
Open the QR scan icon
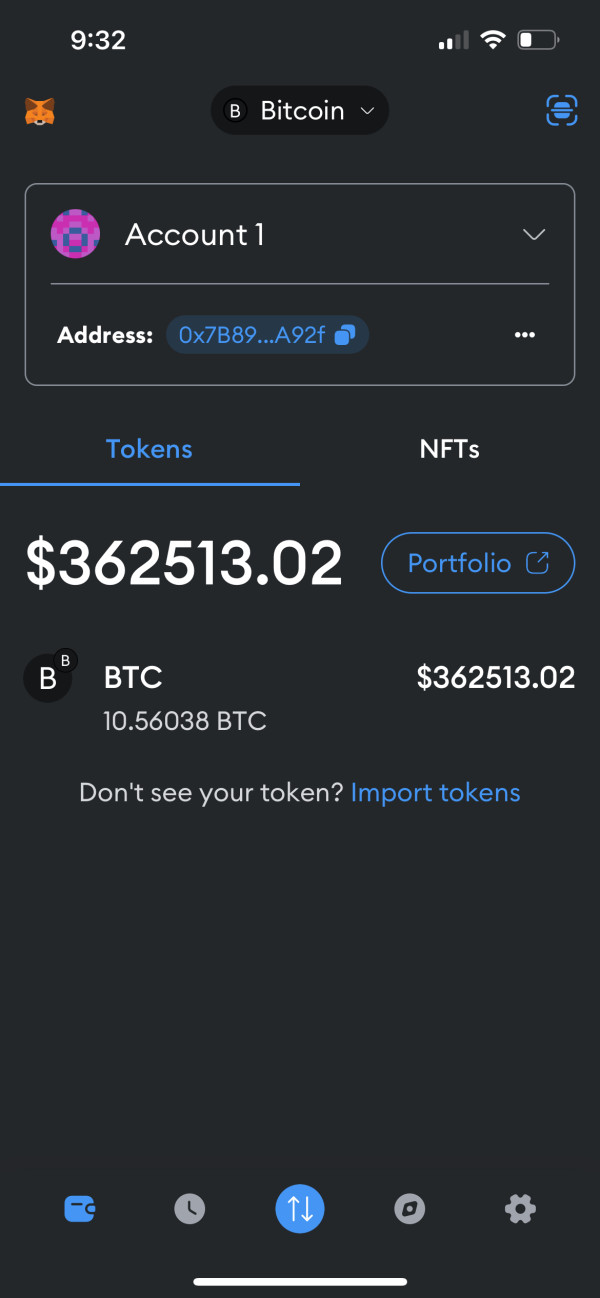click(x=561, y=110)
